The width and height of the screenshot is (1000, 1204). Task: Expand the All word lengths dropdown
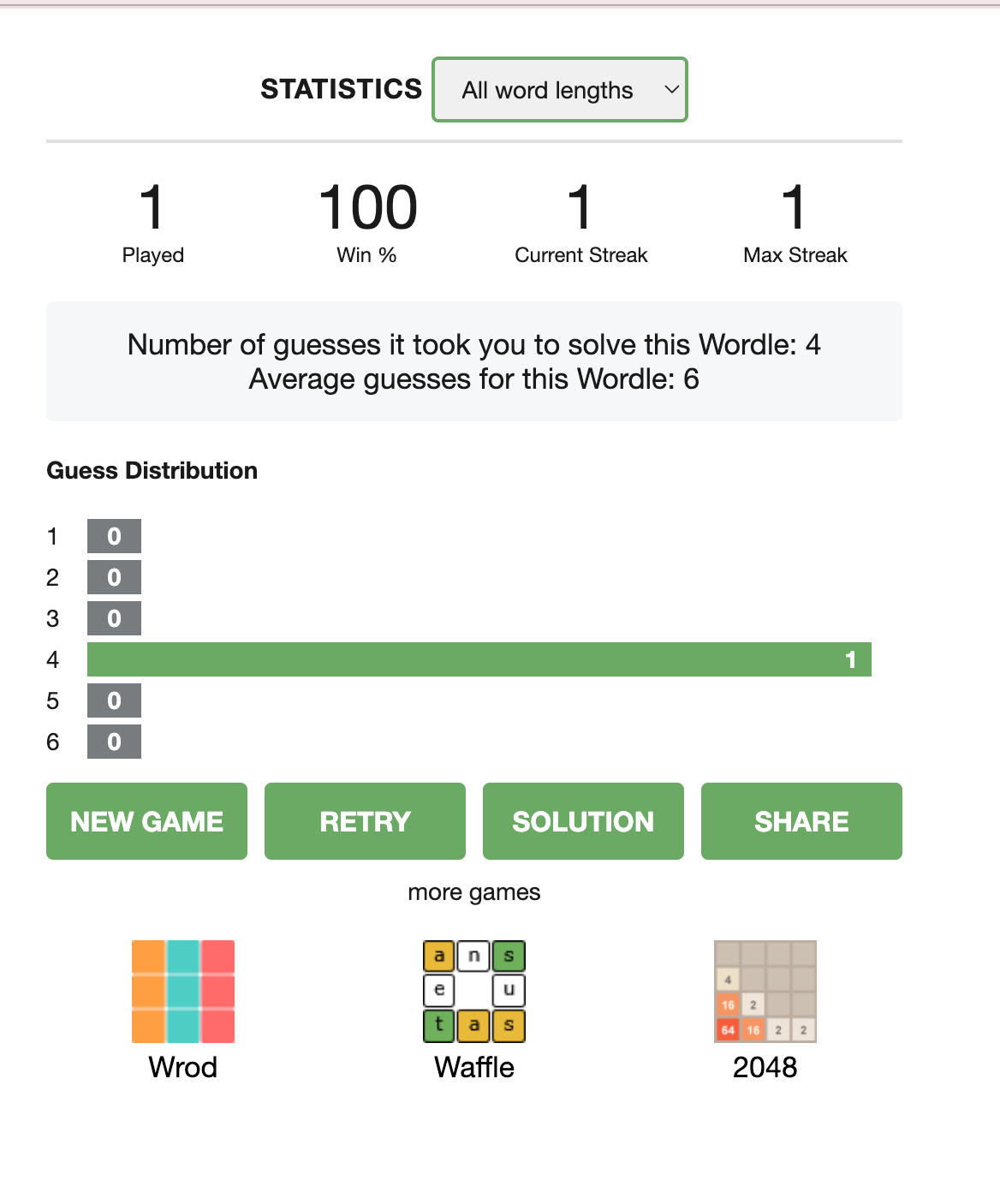pos(560,90)
